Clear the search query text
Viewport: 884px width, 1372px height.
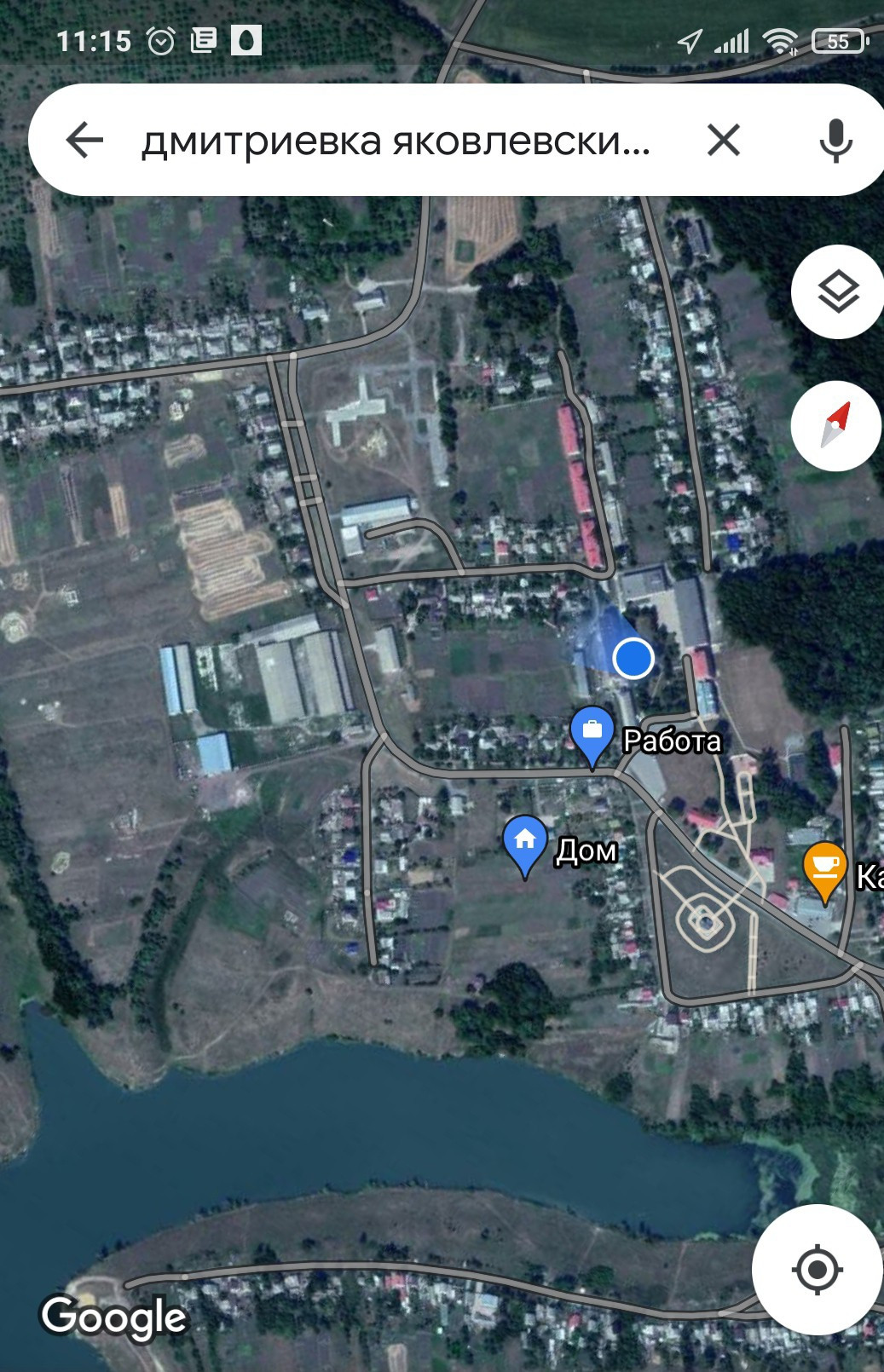click(723, 140)
